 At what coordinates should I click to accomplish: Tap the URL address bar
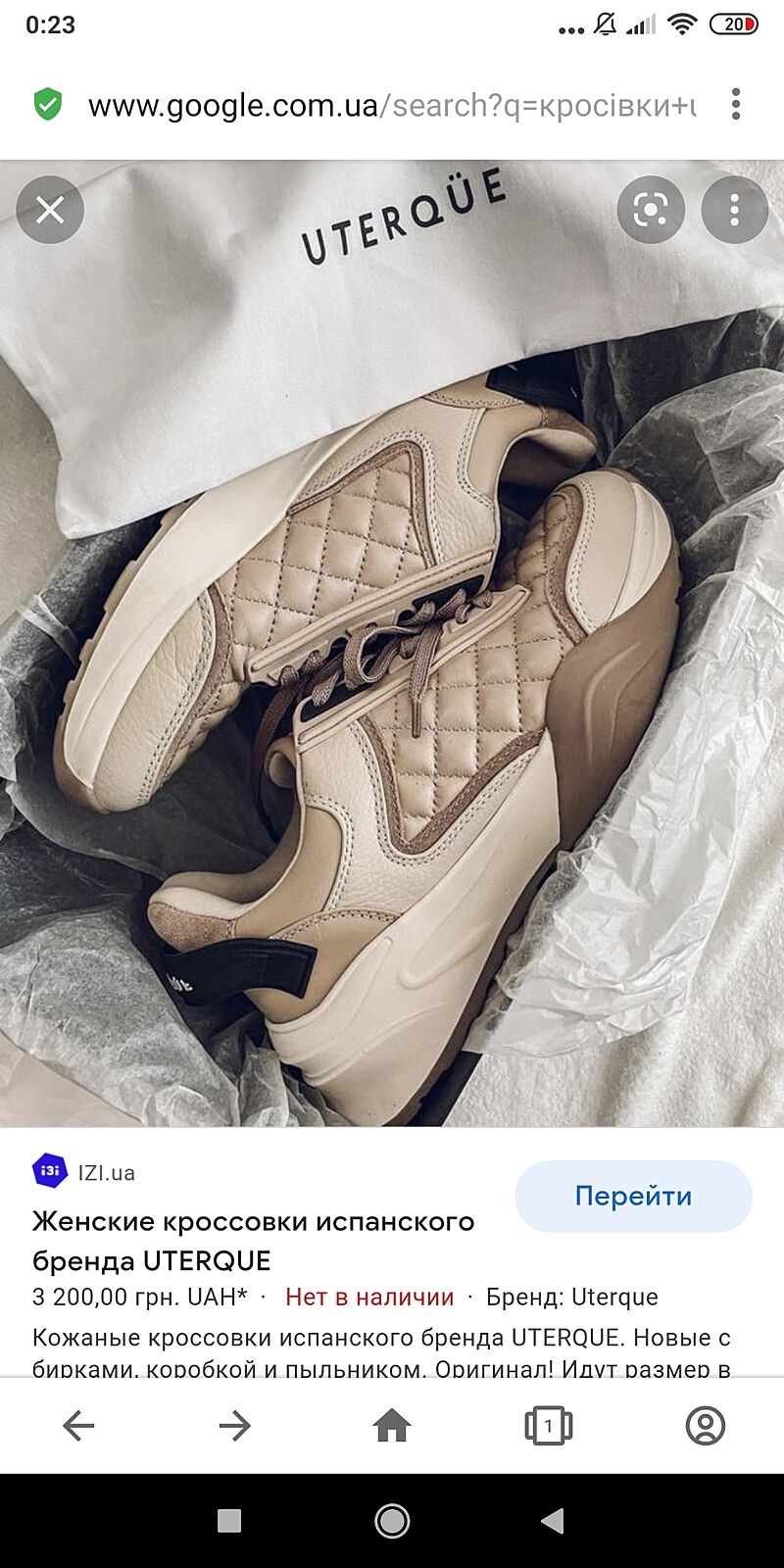(392, 105)
